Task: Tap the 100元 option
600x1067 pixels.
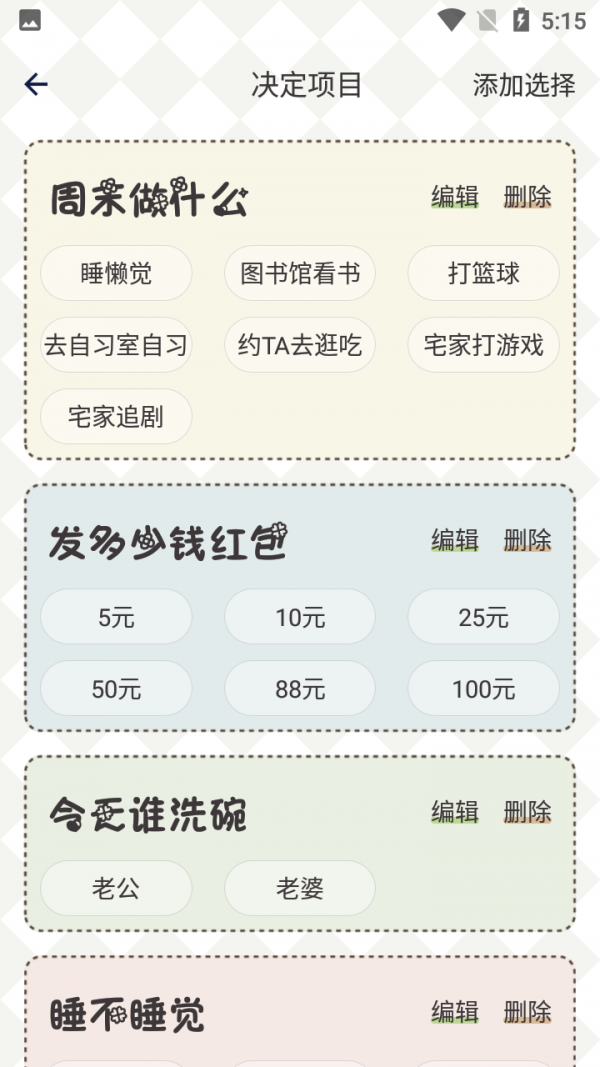Action: (483, 689)
